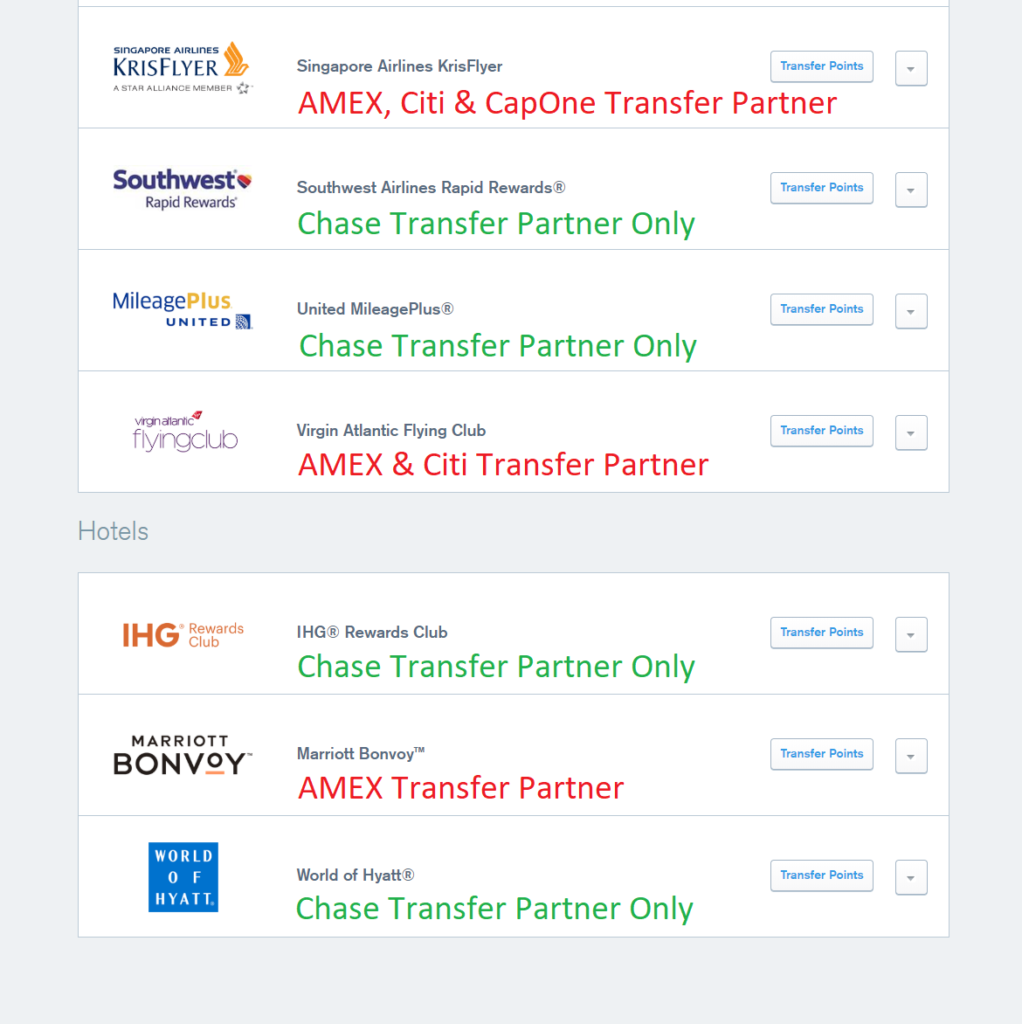Expand the World of Hyatt dropdown arrow

[910, 877]
